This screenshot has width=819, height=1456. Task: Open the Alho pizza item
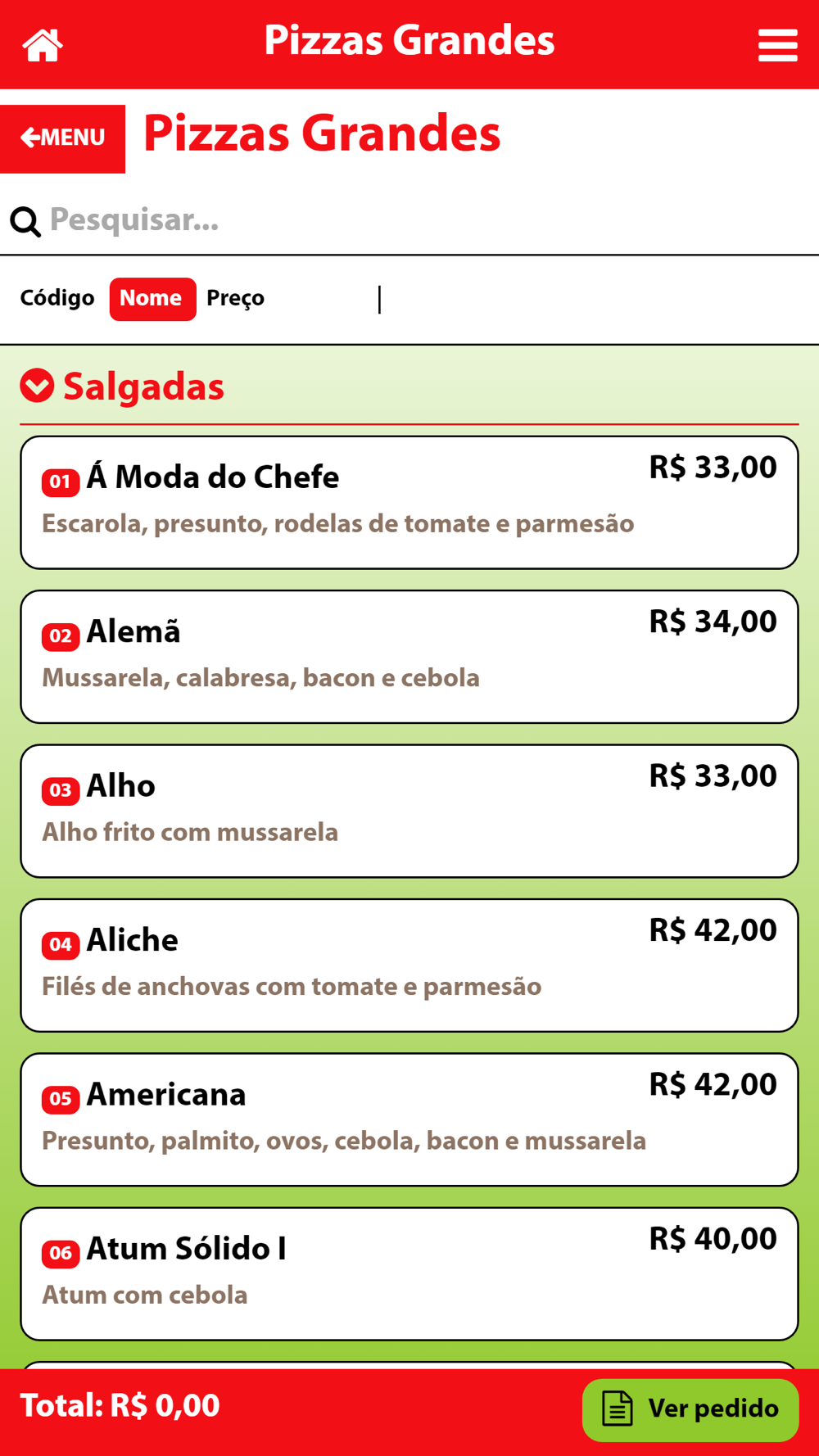[x=409, y=811]
